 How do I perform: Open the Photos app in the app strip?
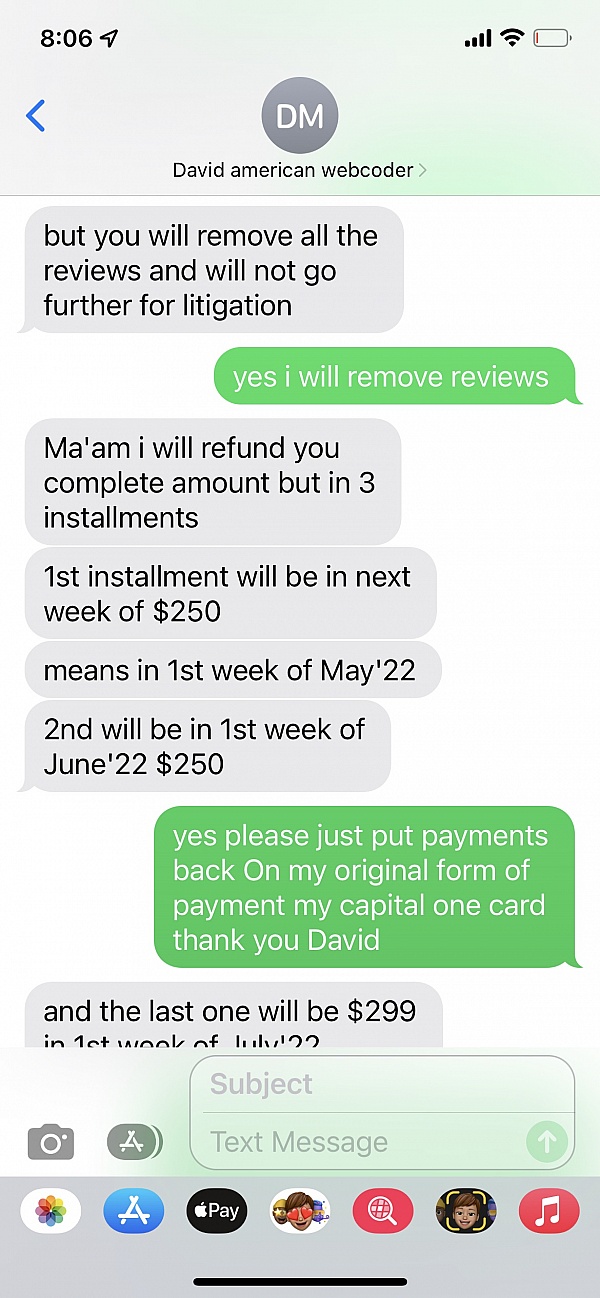[x=51, y=1211]
